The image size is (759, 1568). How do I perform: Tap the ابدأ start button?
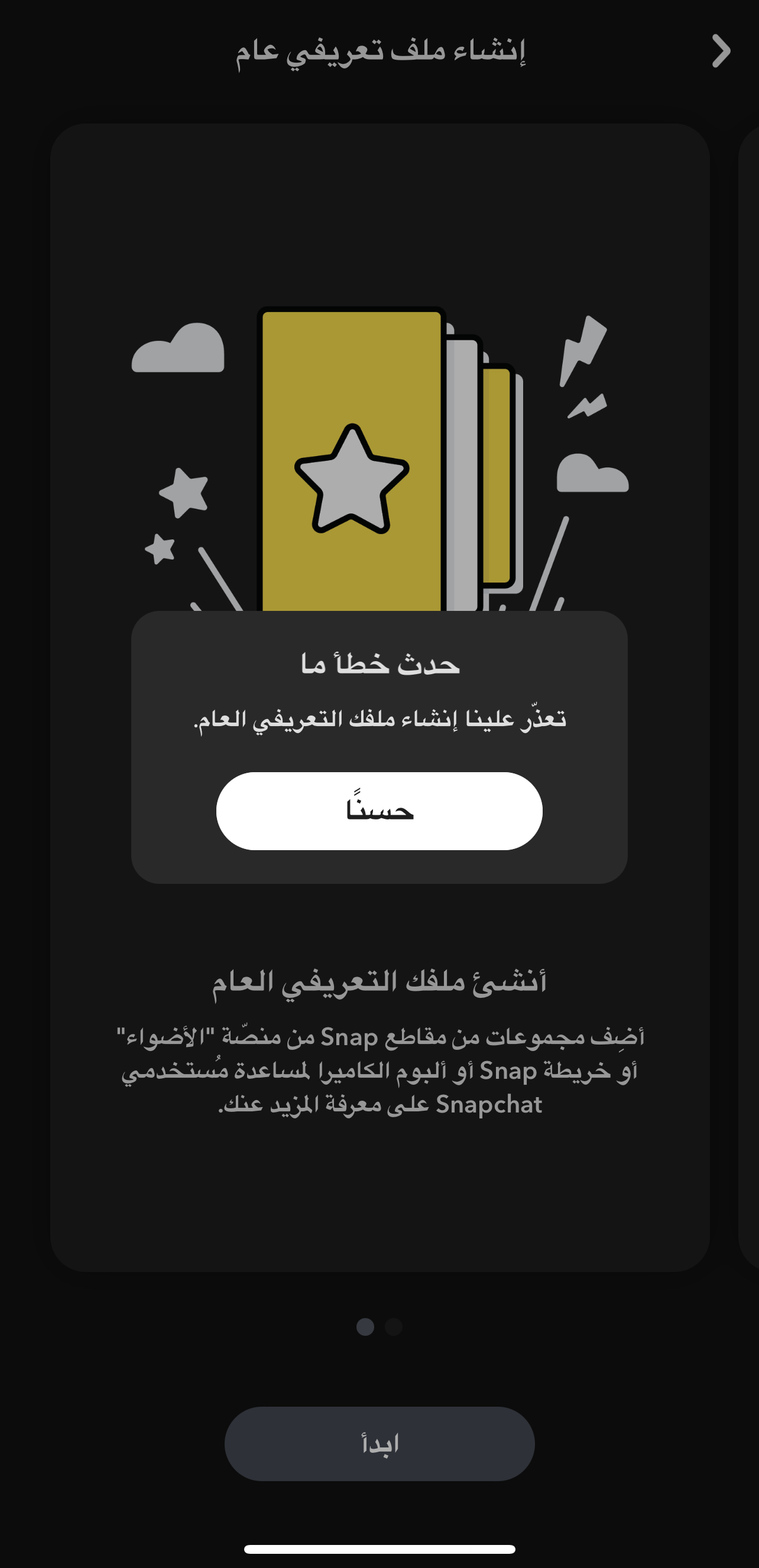pos(379,1443)
